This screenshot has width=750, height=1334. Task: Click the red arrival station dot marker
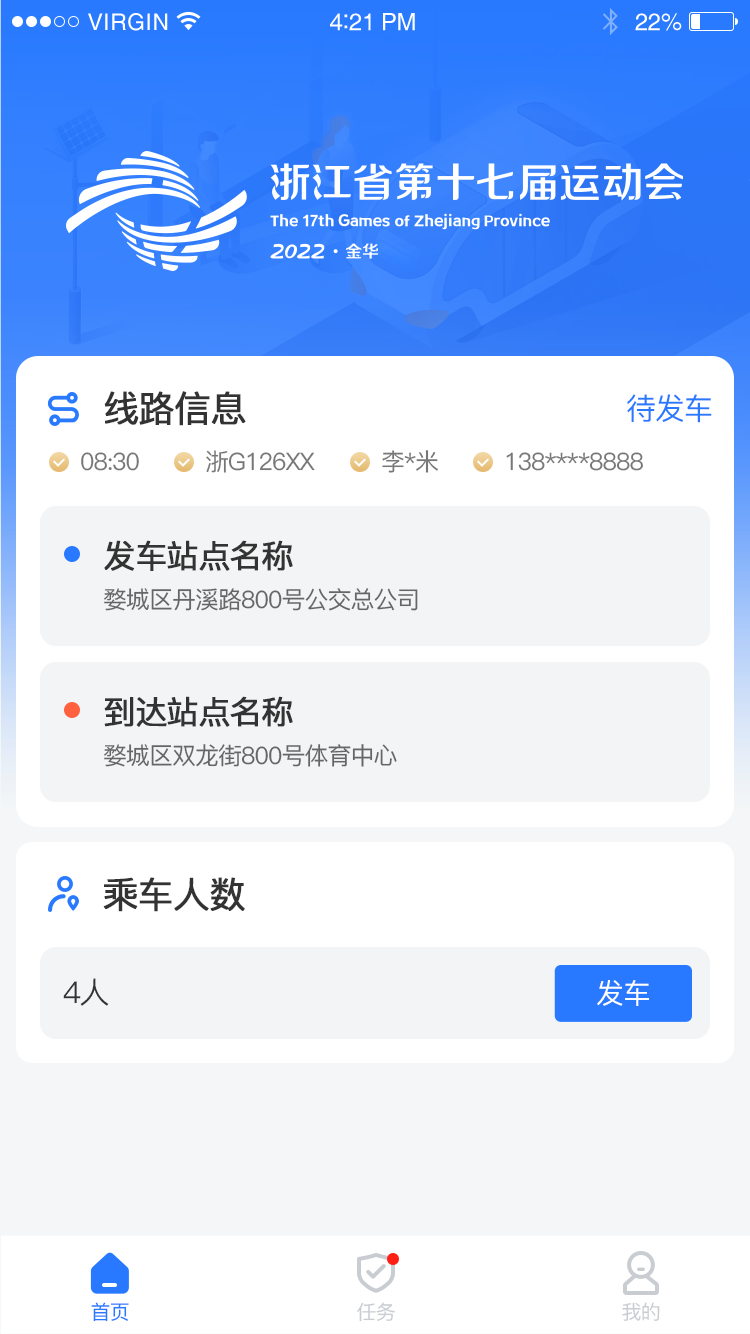click(x=70, y=709)
